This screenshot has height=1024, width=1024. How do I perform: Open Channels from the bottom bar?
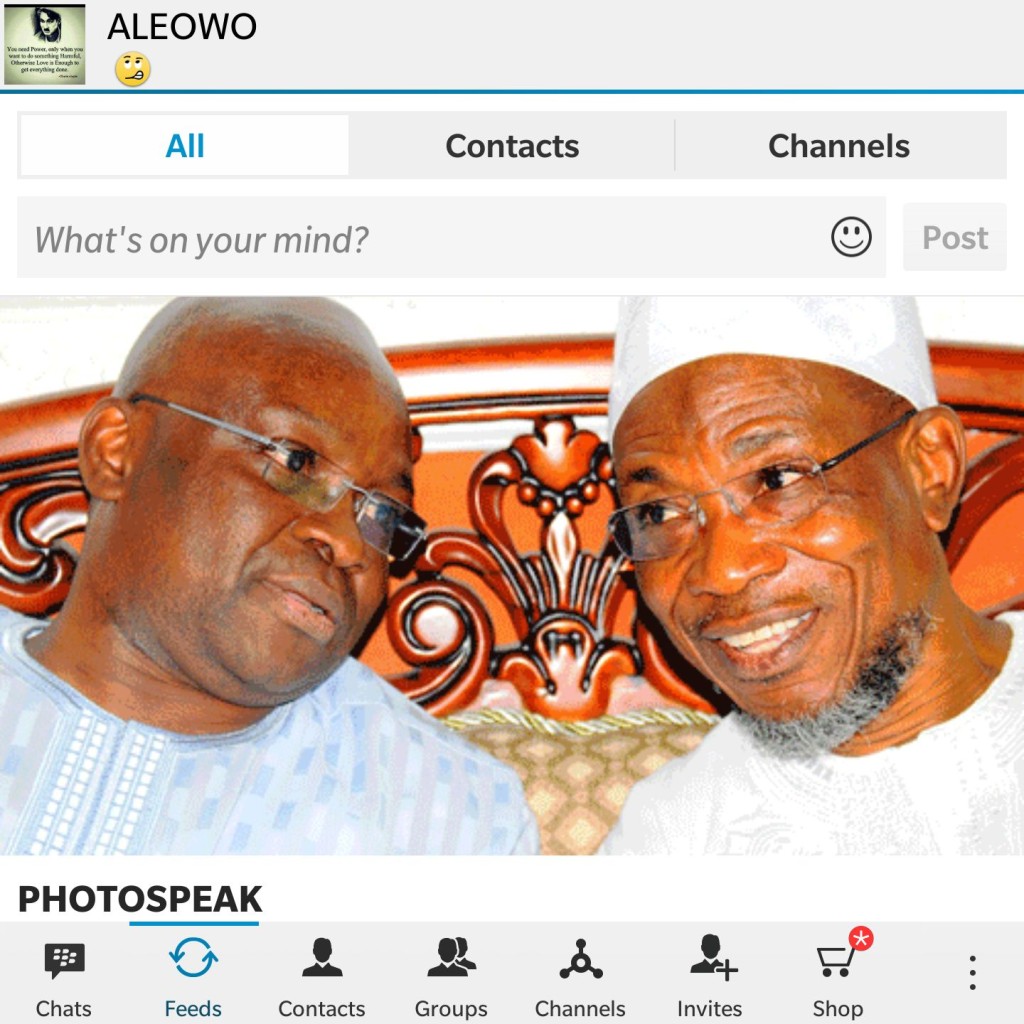pos(580,976)
